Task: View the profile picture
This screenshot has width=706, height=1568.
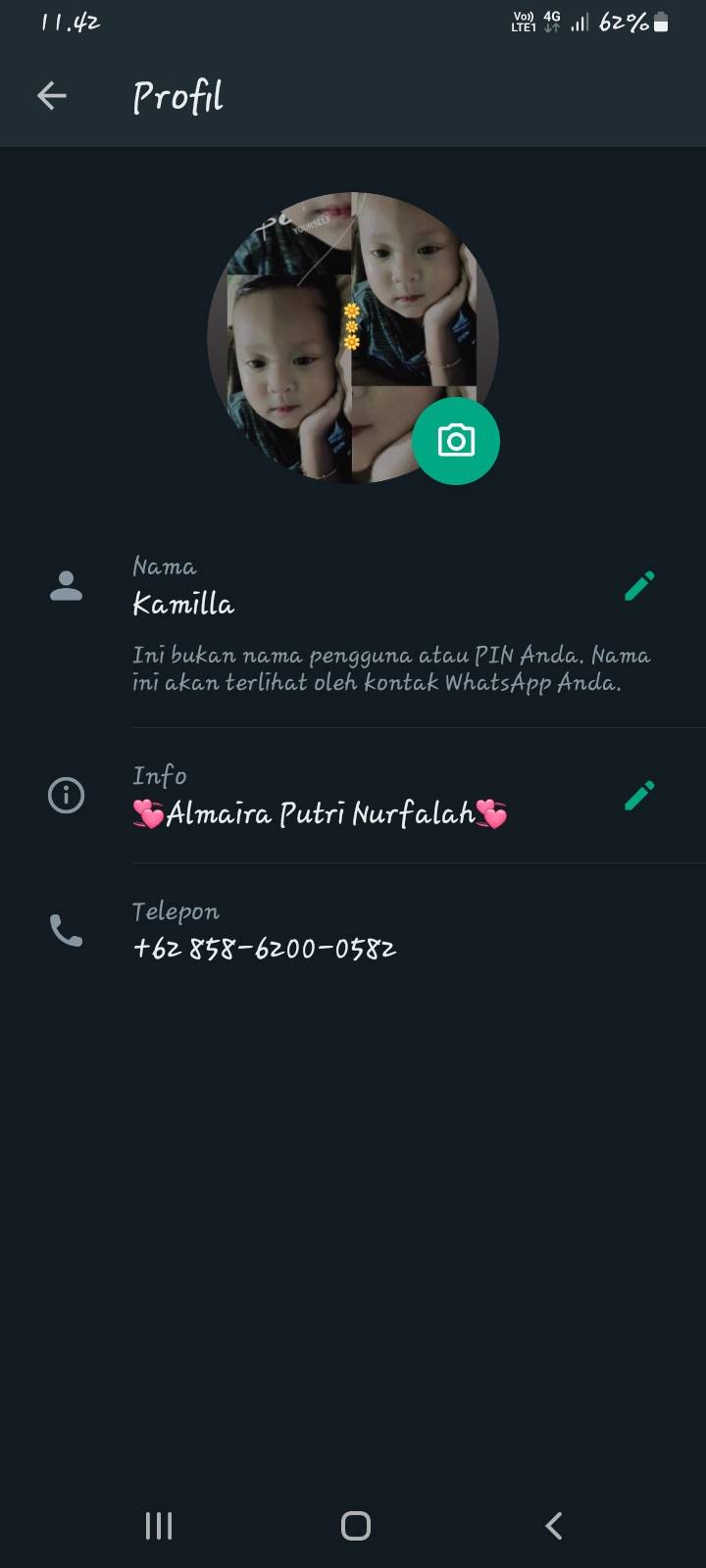Action: click(353, 337)
